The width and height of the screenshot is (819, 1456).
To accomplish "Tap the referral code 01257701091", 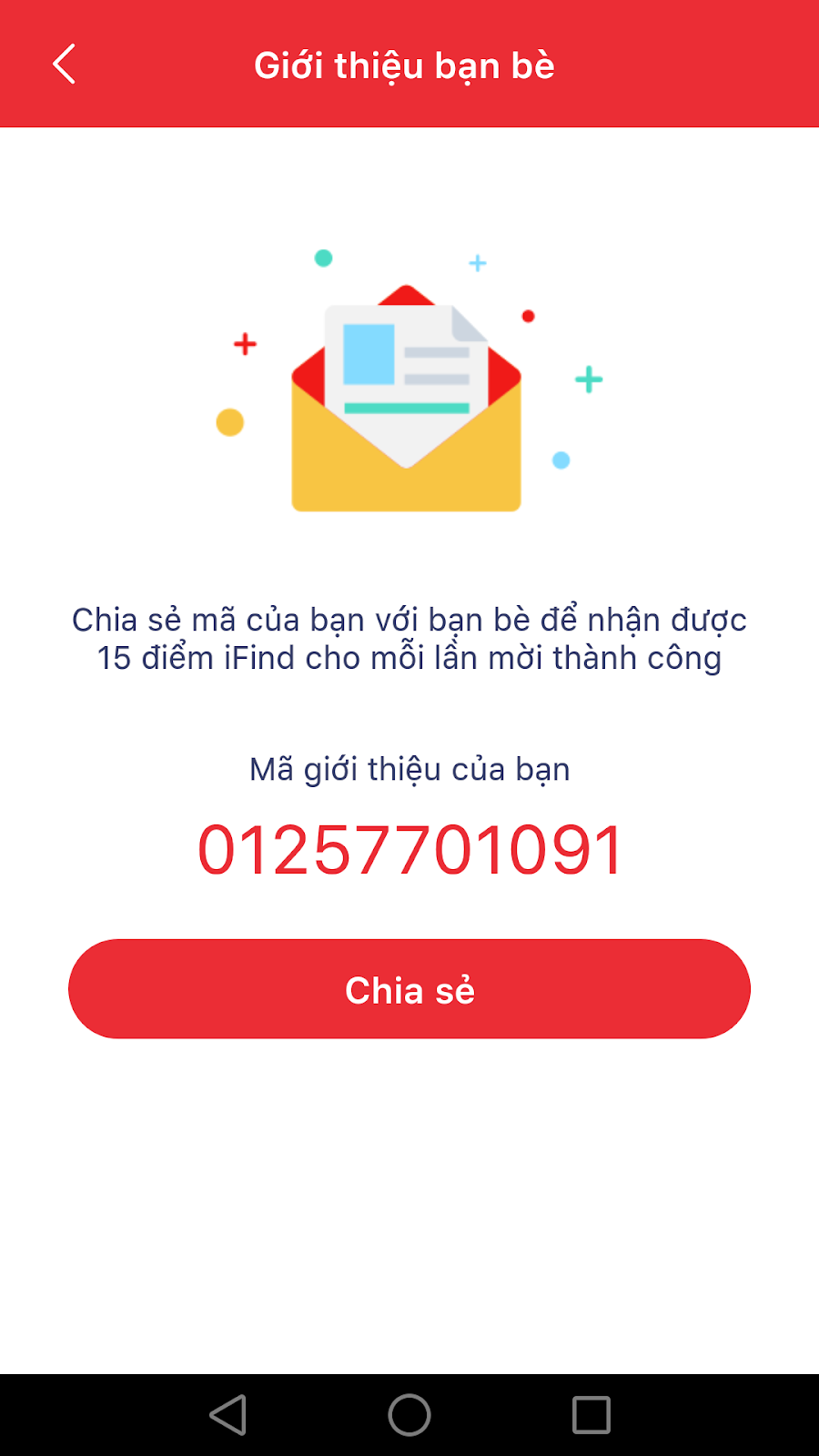I will click(x=410, y=849).
